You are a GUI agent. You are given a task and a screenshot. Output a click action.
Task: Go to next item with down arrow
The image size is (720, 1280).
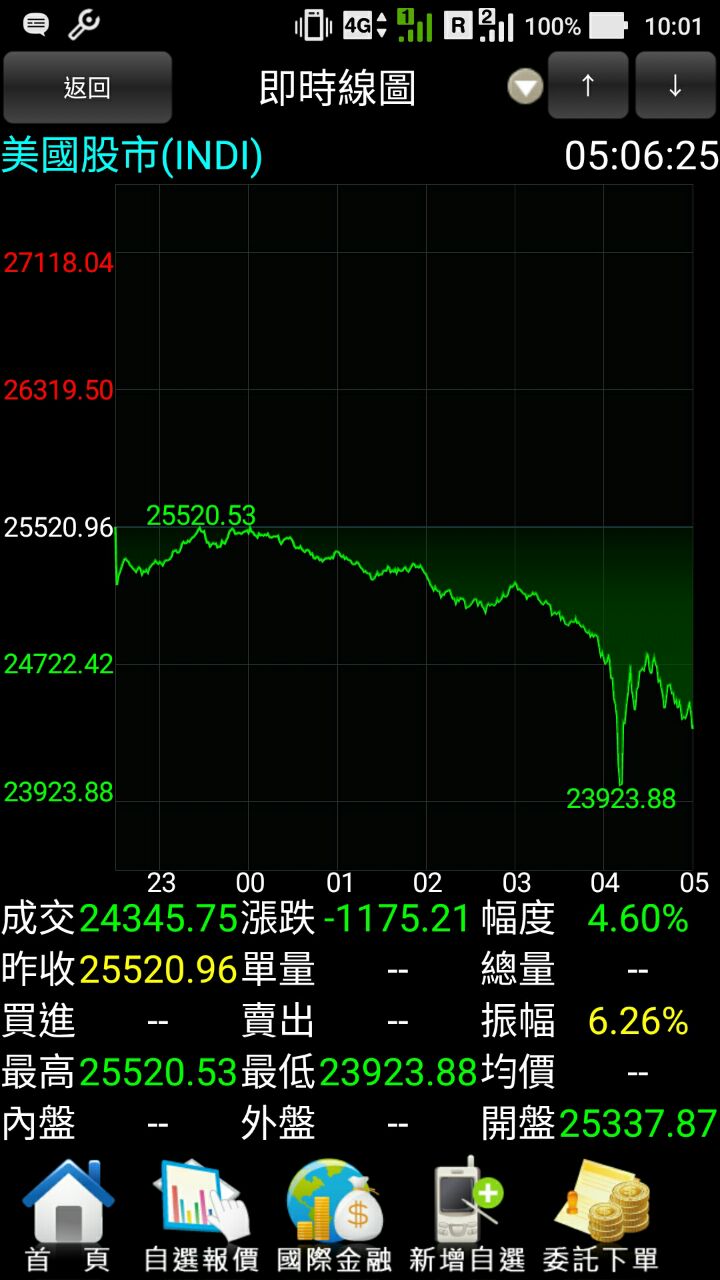tap(675, 87)
